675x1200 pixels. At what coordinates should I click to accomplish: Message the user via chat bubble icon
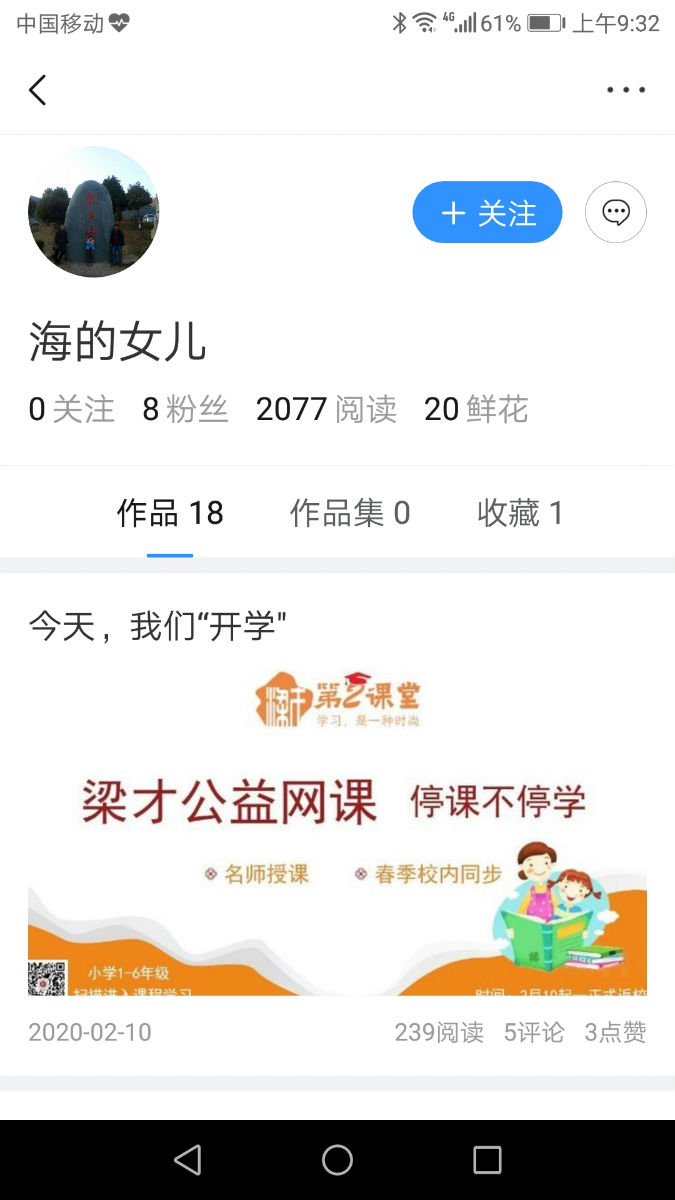click(x=615, y=212)
